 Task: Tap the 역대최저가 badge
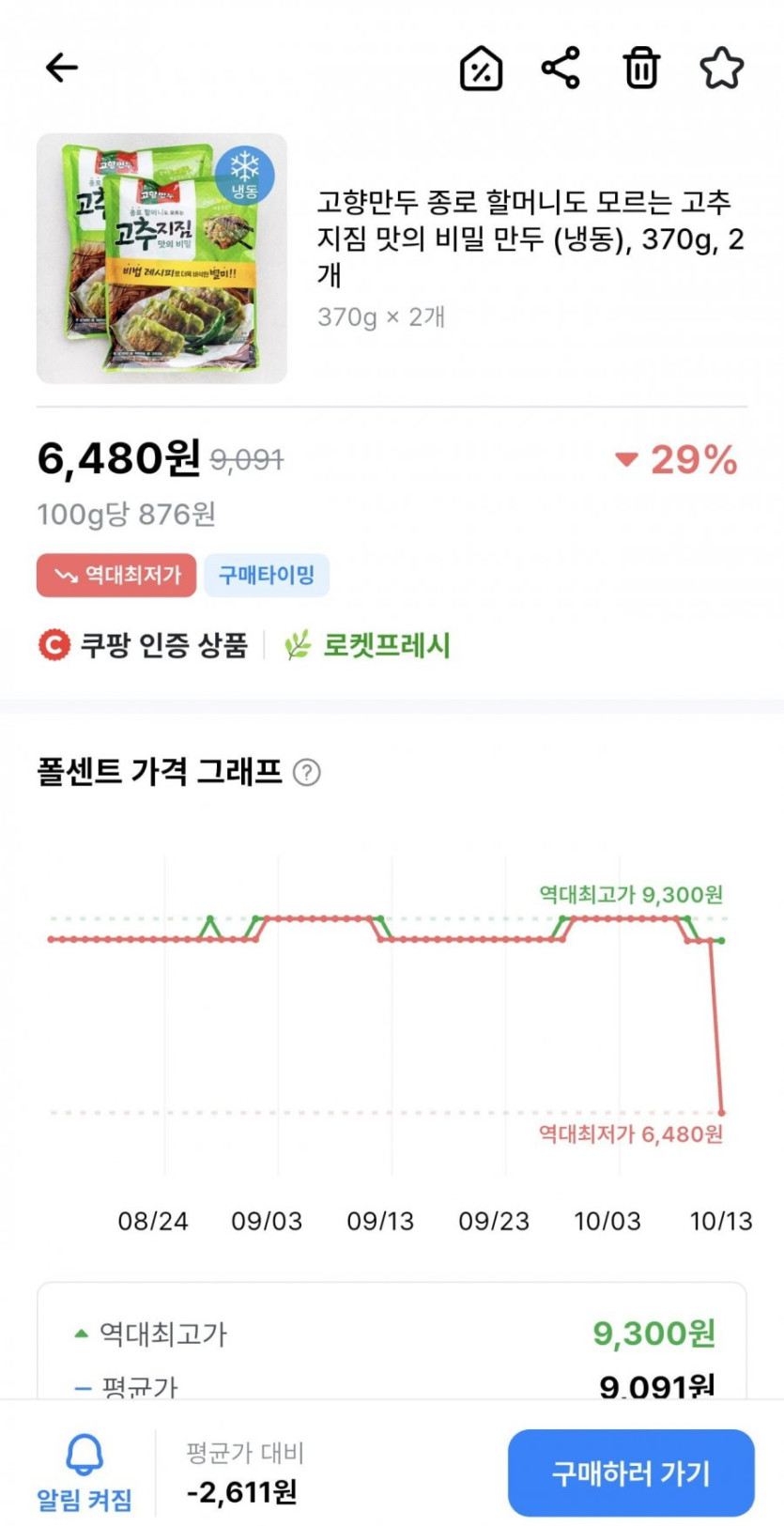pyautogui.click(x=116, y=575)
